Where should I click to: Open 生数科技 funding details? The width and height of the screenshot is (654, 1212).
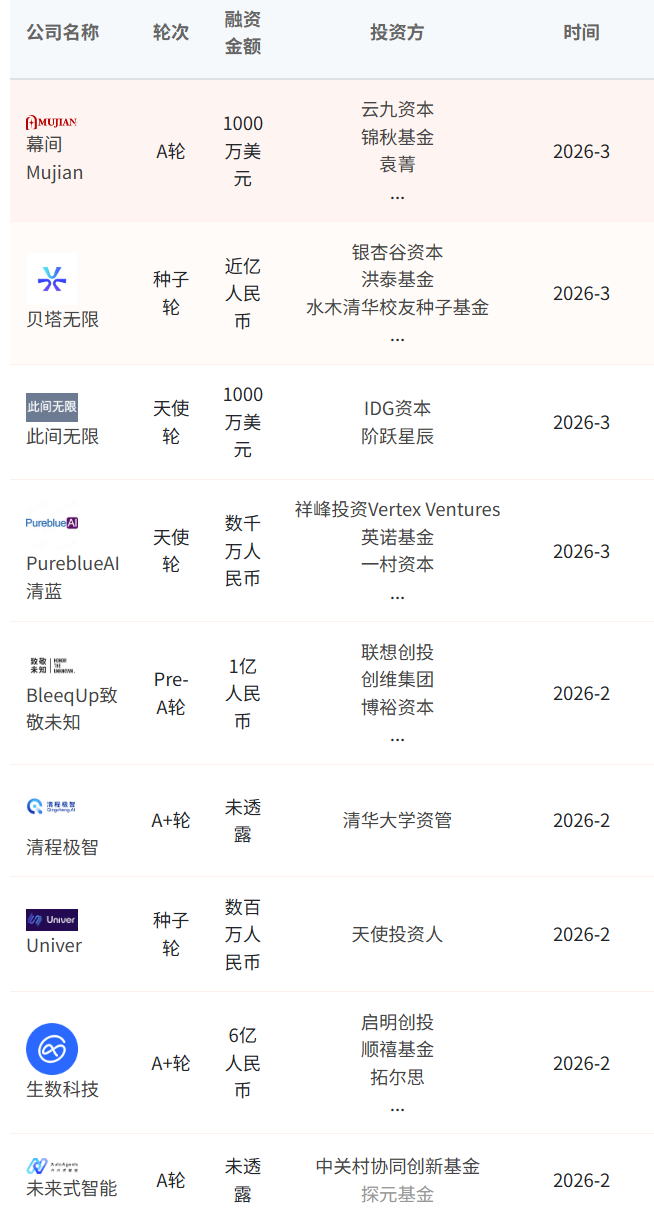[62, 1088]
